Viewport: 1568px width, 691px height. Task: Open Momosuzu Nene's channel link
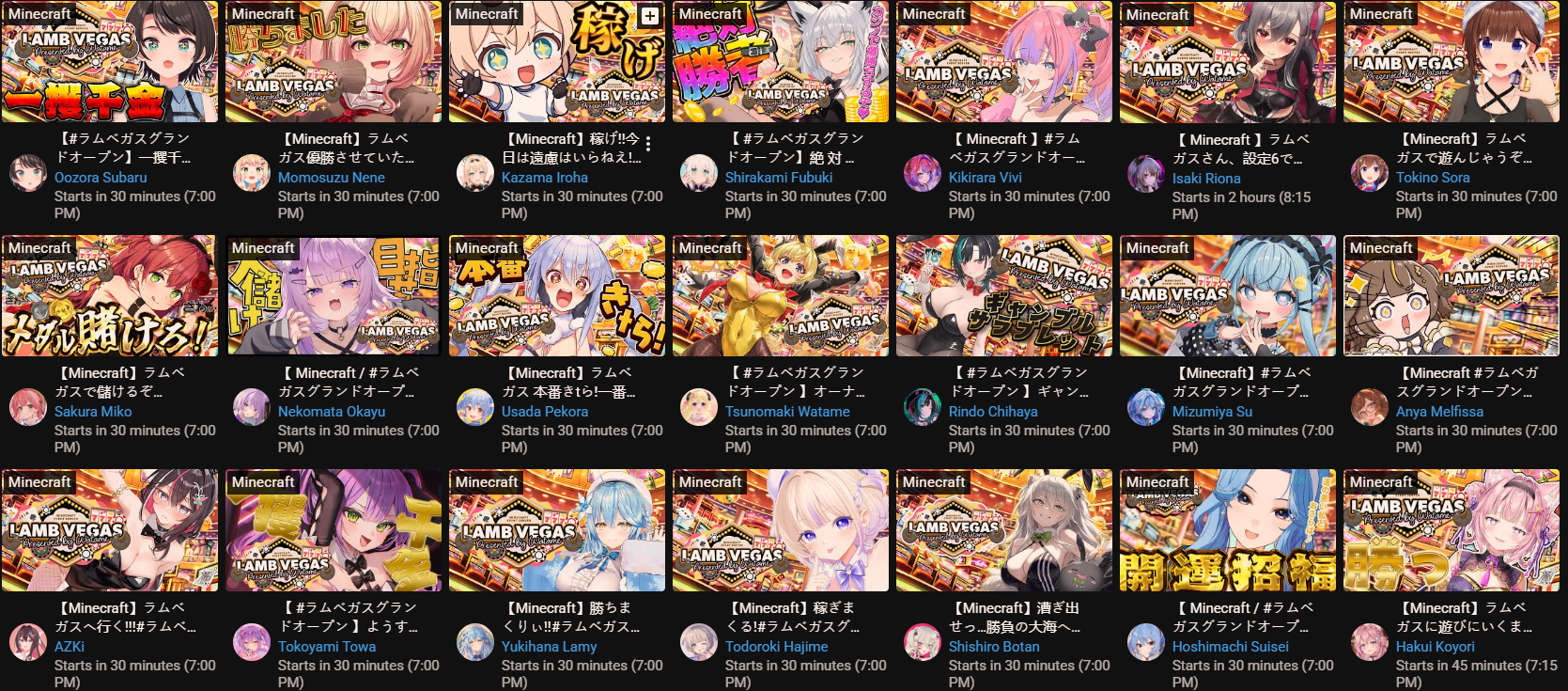[331, 177]
